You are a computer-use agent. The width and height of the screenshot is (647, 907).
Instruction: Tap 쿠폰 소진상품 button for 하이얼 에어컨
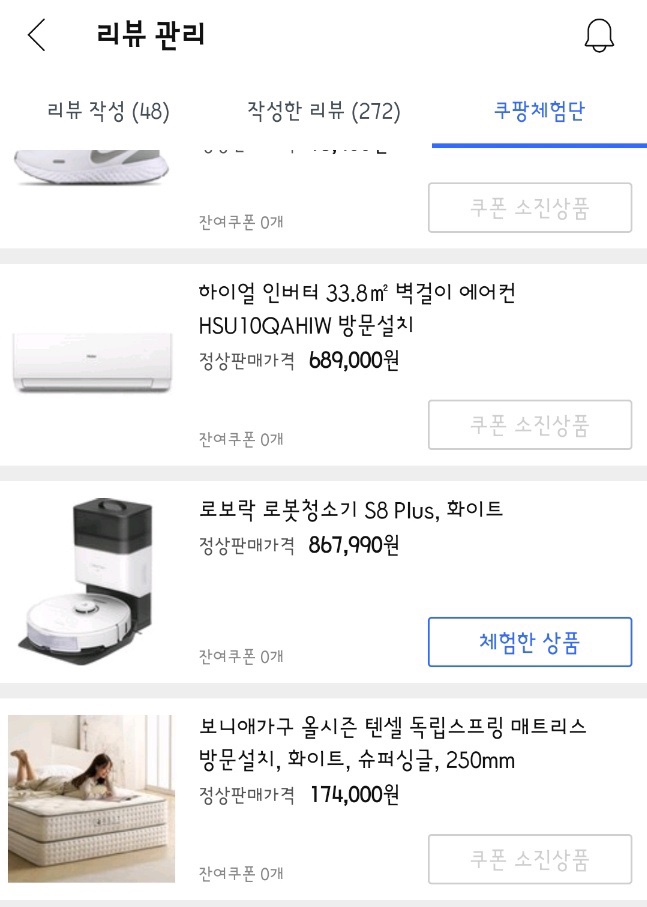pos(530,425)
